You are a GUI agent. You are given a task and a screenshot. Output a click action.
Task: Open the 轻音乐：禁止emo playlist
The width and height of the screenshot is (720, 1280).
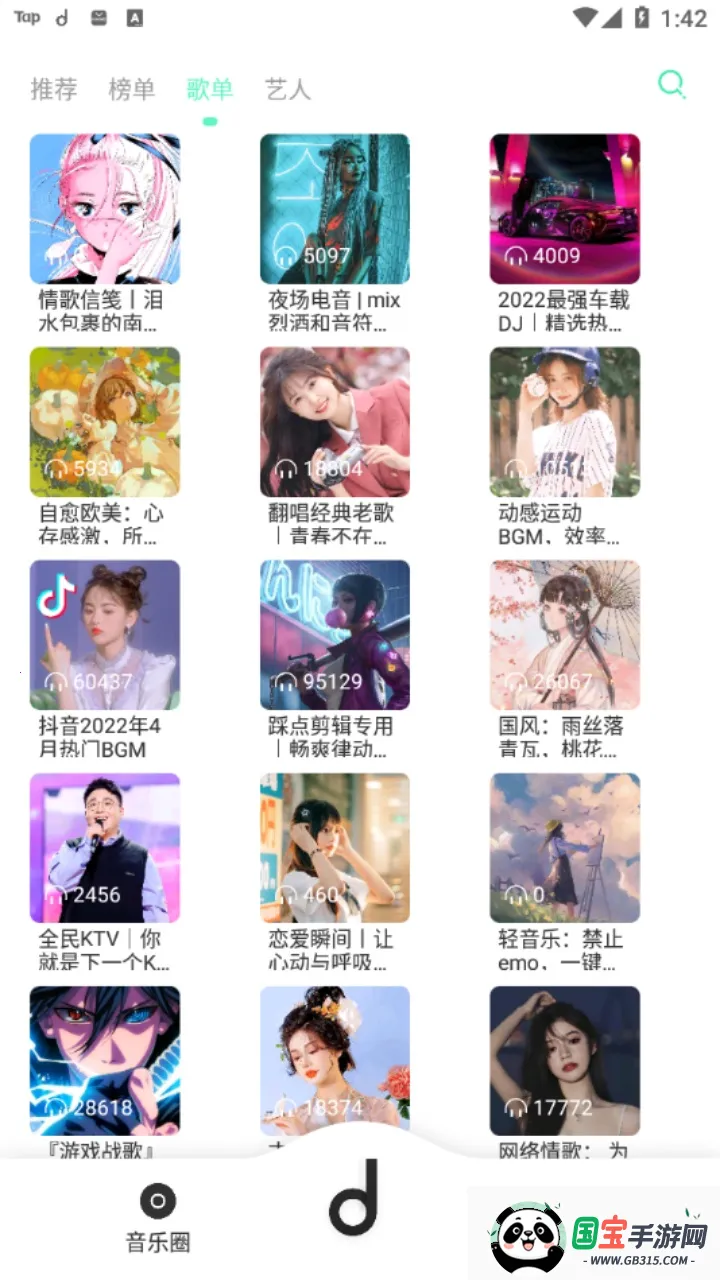pos(565,848)
